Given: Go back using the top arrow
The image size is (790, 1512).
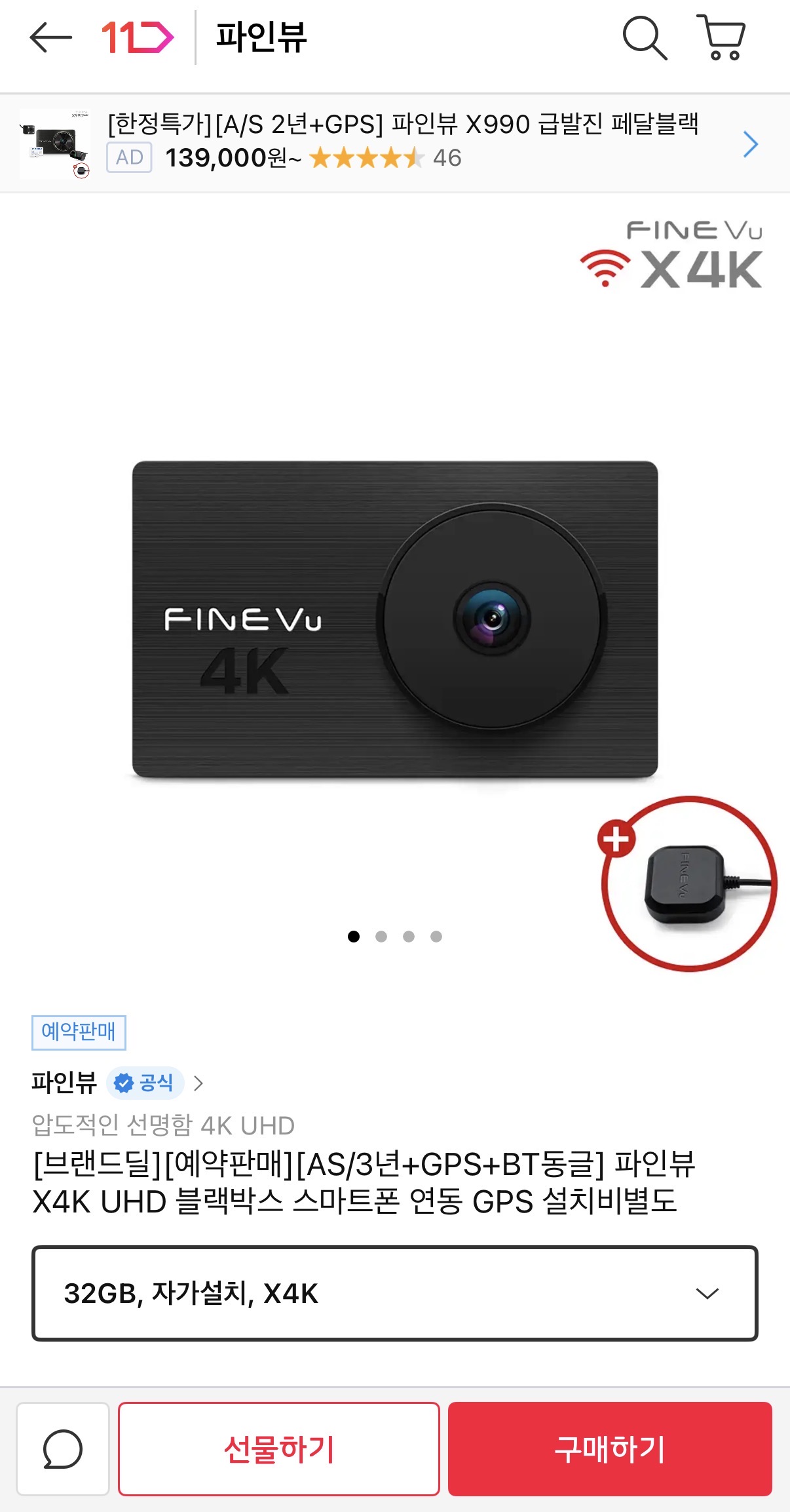Looking at the screenshot, I should (x=50, y=37).
